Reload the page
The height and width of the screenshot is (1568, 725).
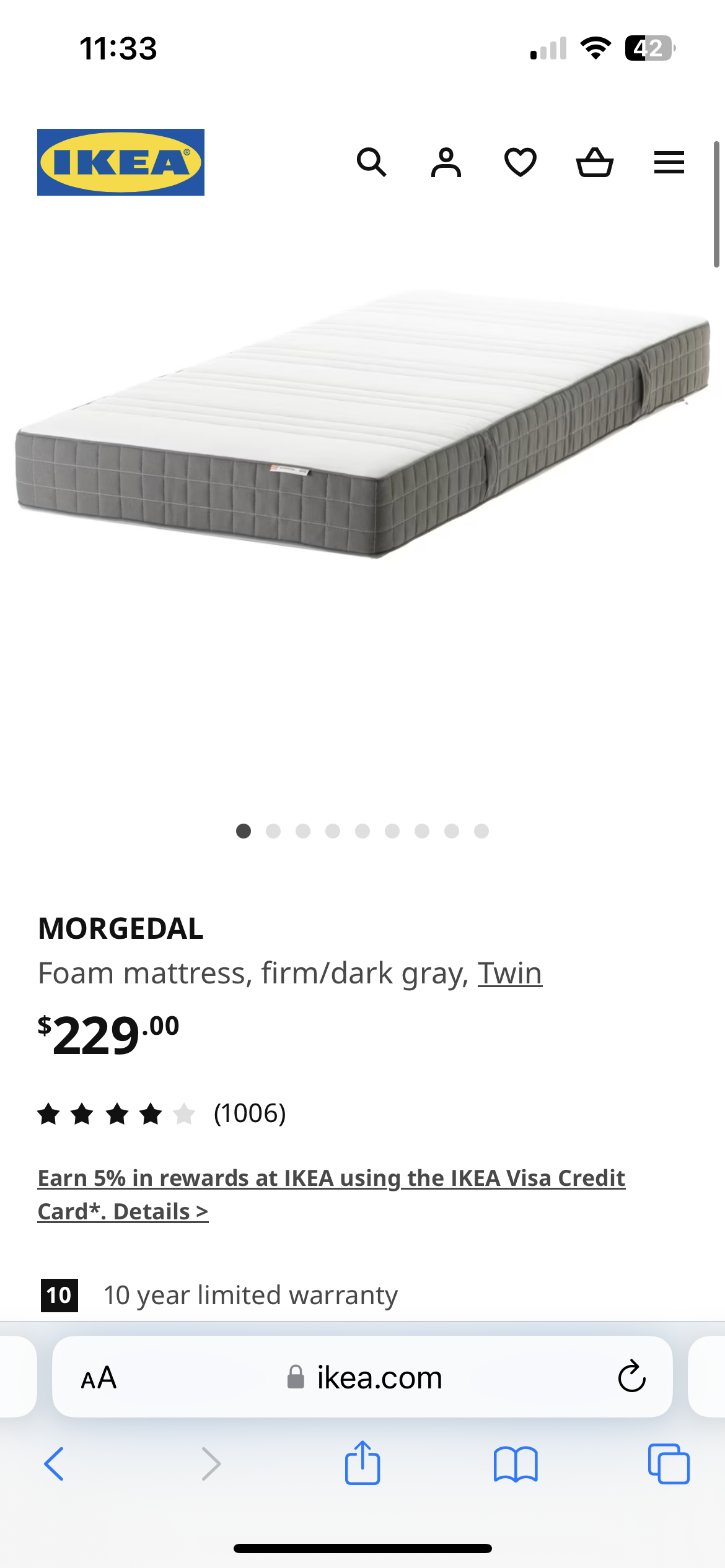tap(632, 1376)
